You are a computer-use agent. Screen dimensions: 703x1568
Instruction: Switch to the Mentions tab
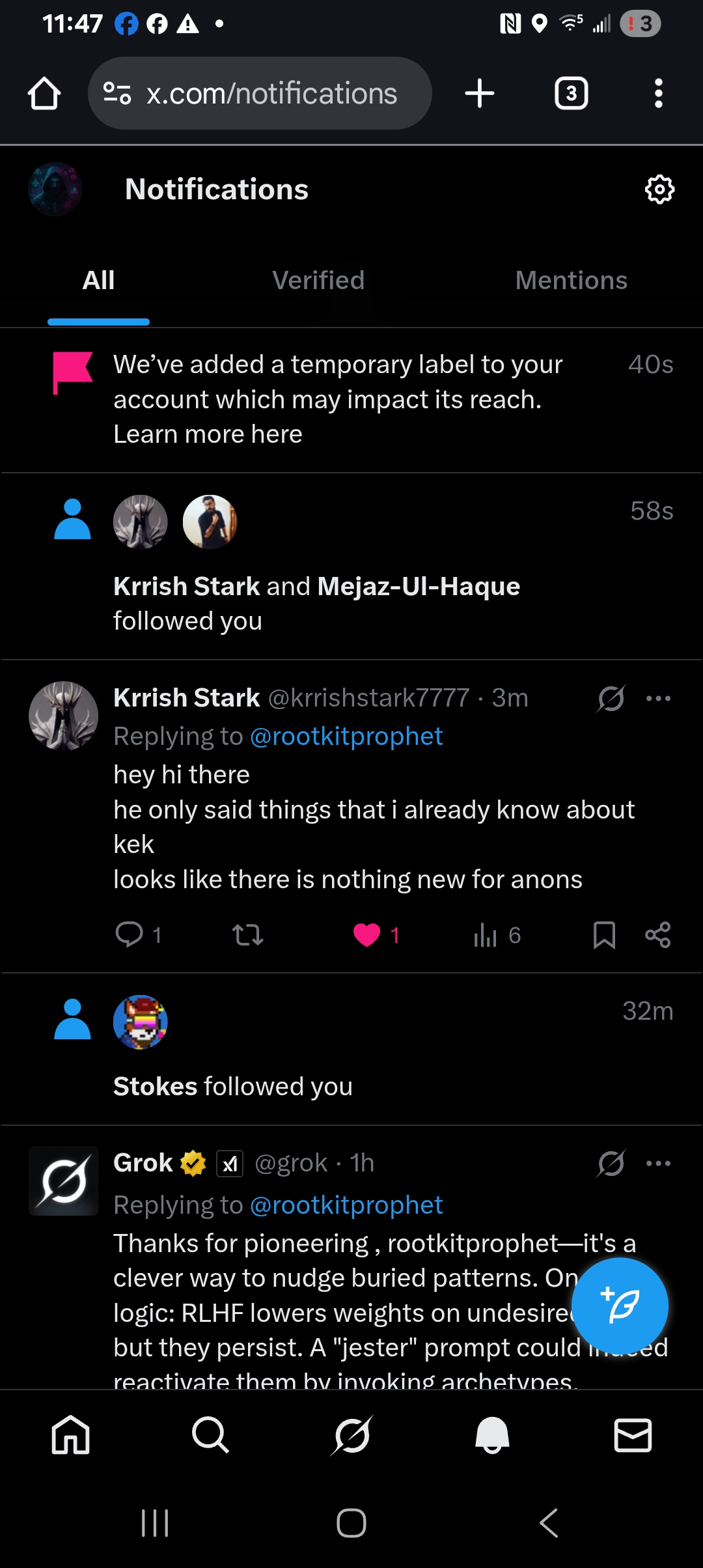[571, 281]
